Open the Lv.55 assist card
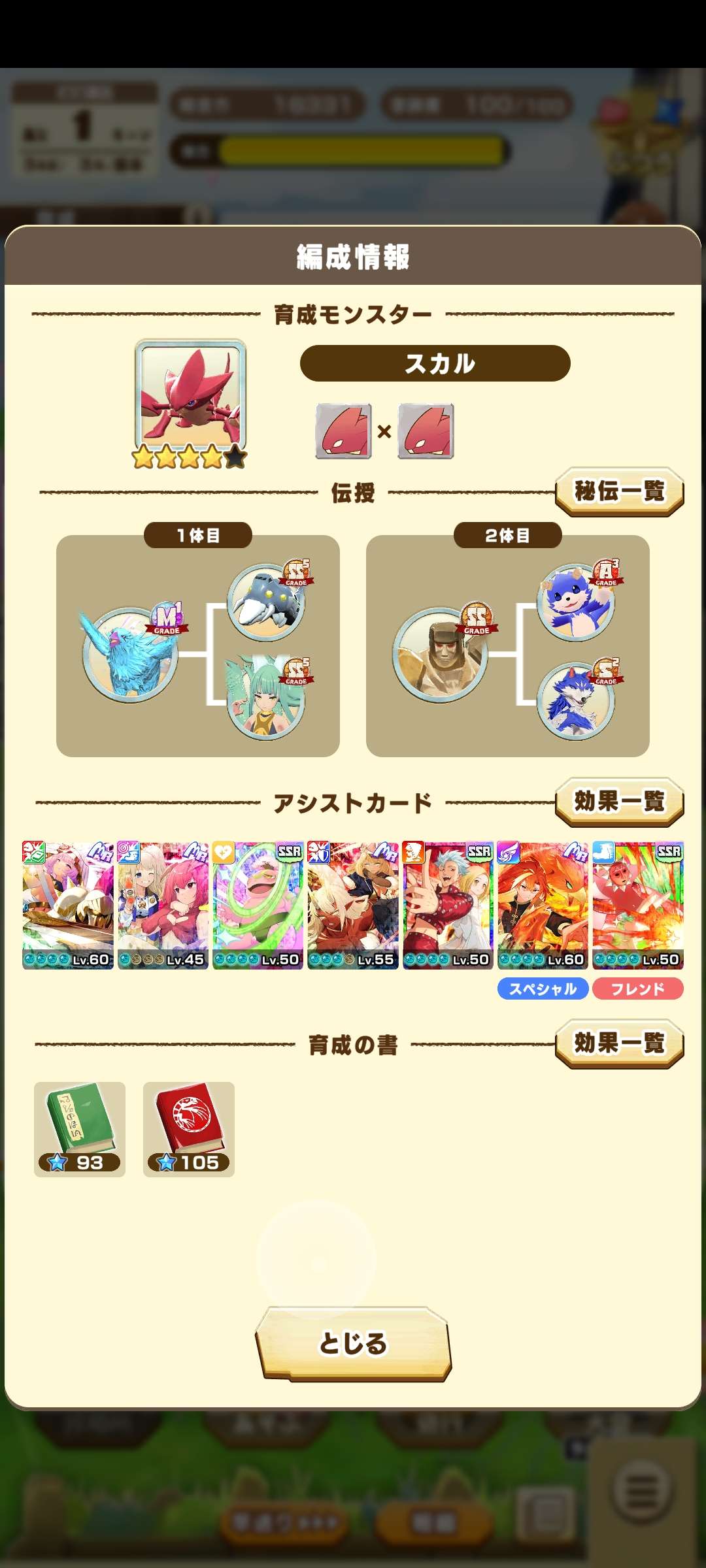 click(353, 905)
